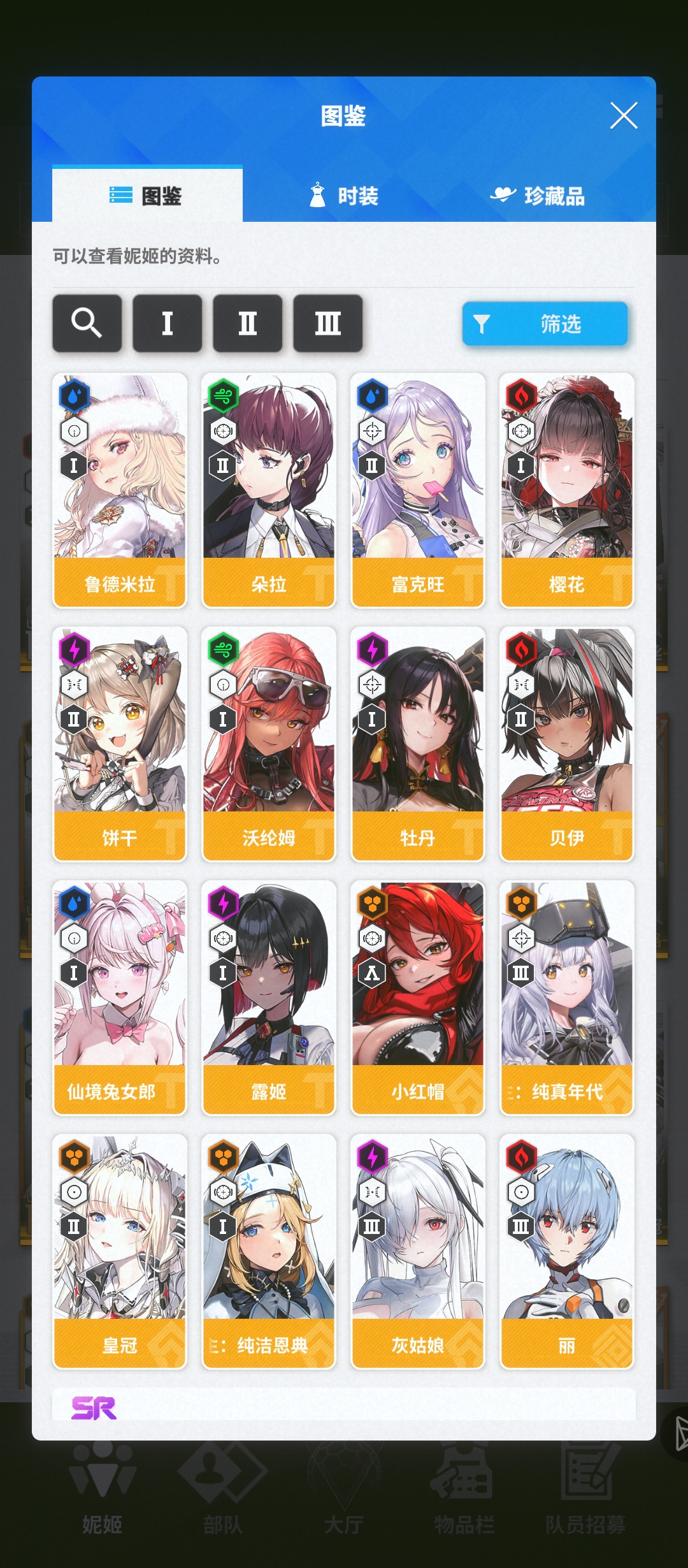The image size is (688, 1568).
Task: Open 鲁德米拉 character card
Action: coord(120,490)
